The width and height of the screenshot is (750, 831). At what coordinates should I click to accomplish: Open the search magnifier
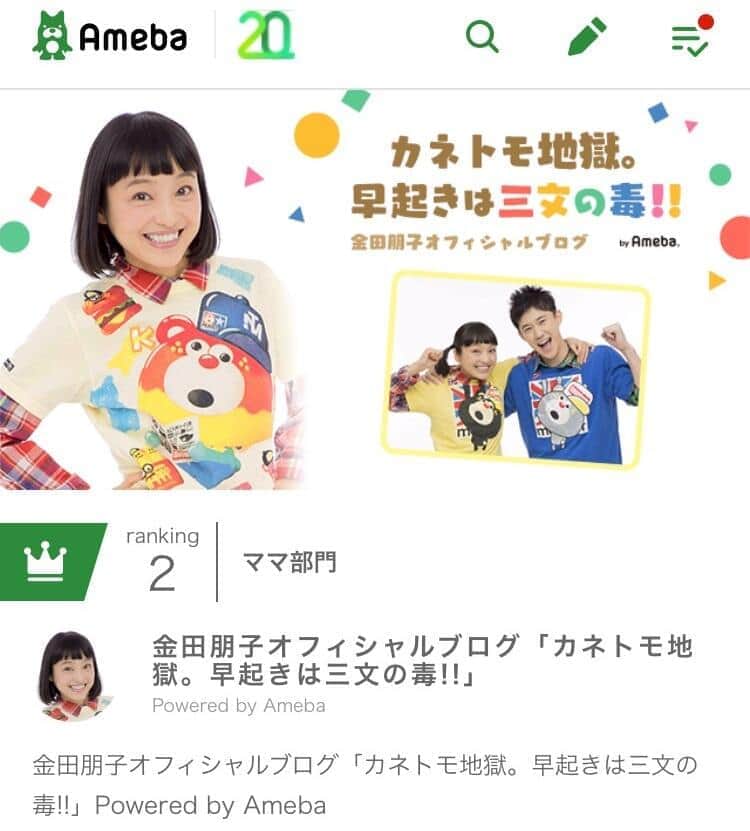click(x=482, y=38)
